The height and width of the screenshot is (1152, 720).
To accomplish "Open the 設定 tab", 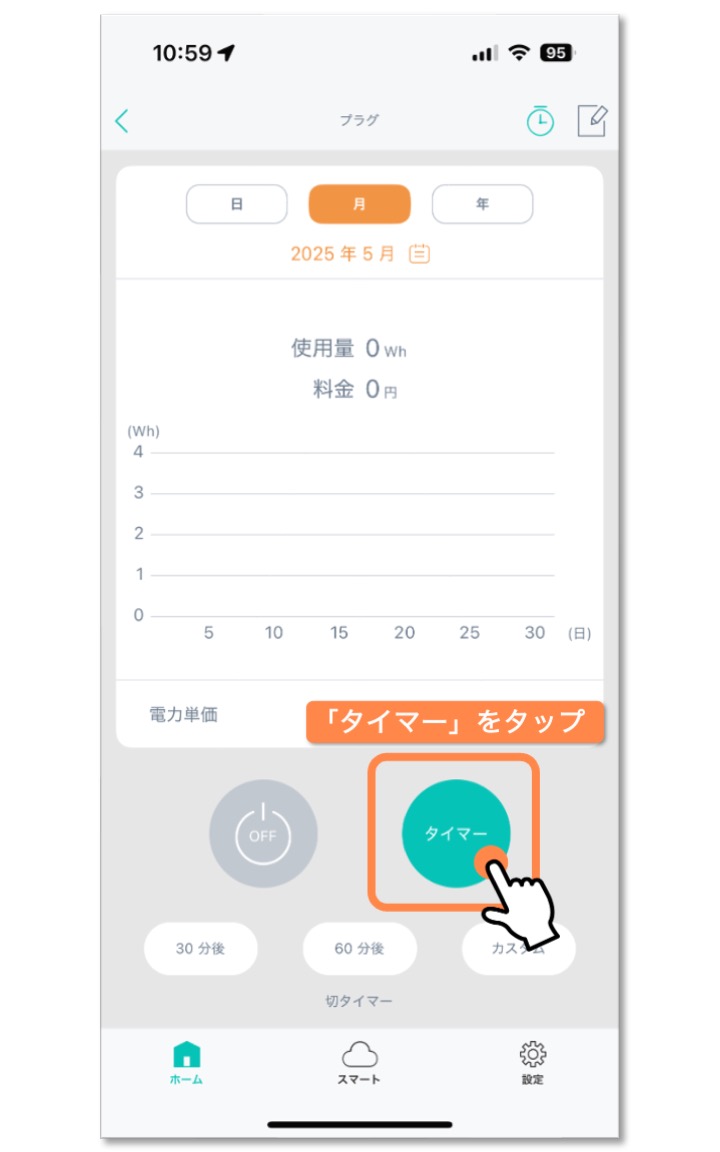I will click(x=532, y=1063).
